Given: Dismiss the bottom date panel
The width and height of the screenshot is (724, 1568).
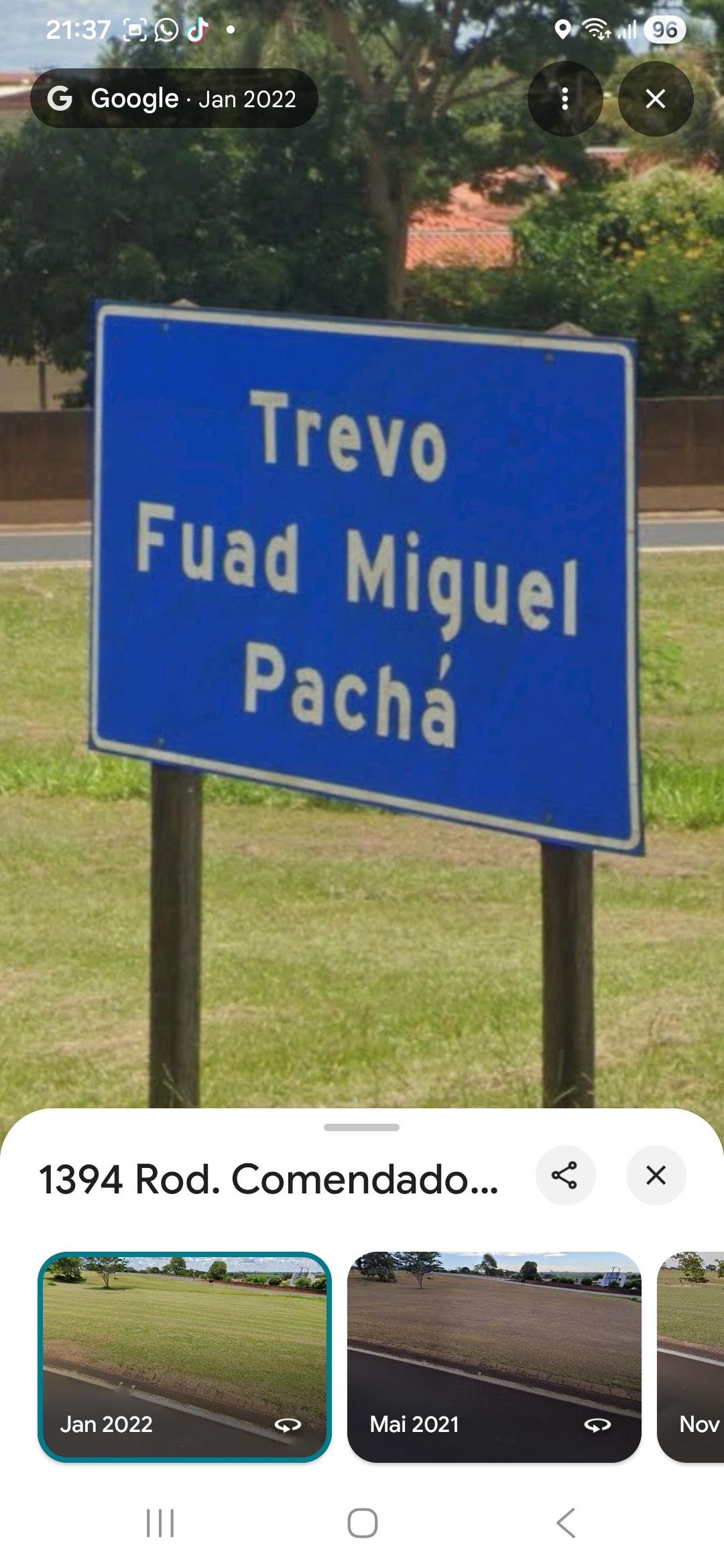Looking at the screenshot, I should click(656, 1175).
